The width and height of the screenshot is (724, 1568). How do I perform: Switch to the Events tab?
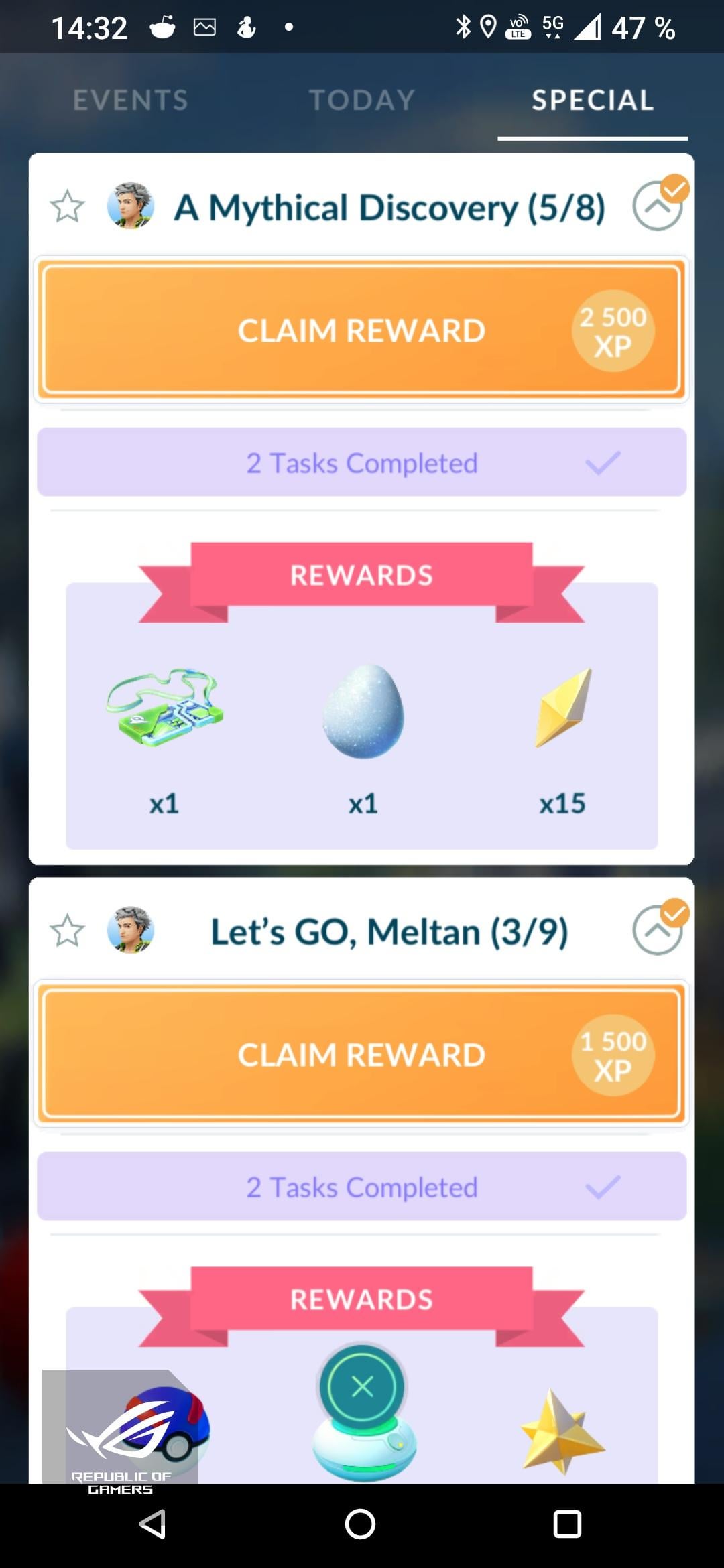pos(130,101)
